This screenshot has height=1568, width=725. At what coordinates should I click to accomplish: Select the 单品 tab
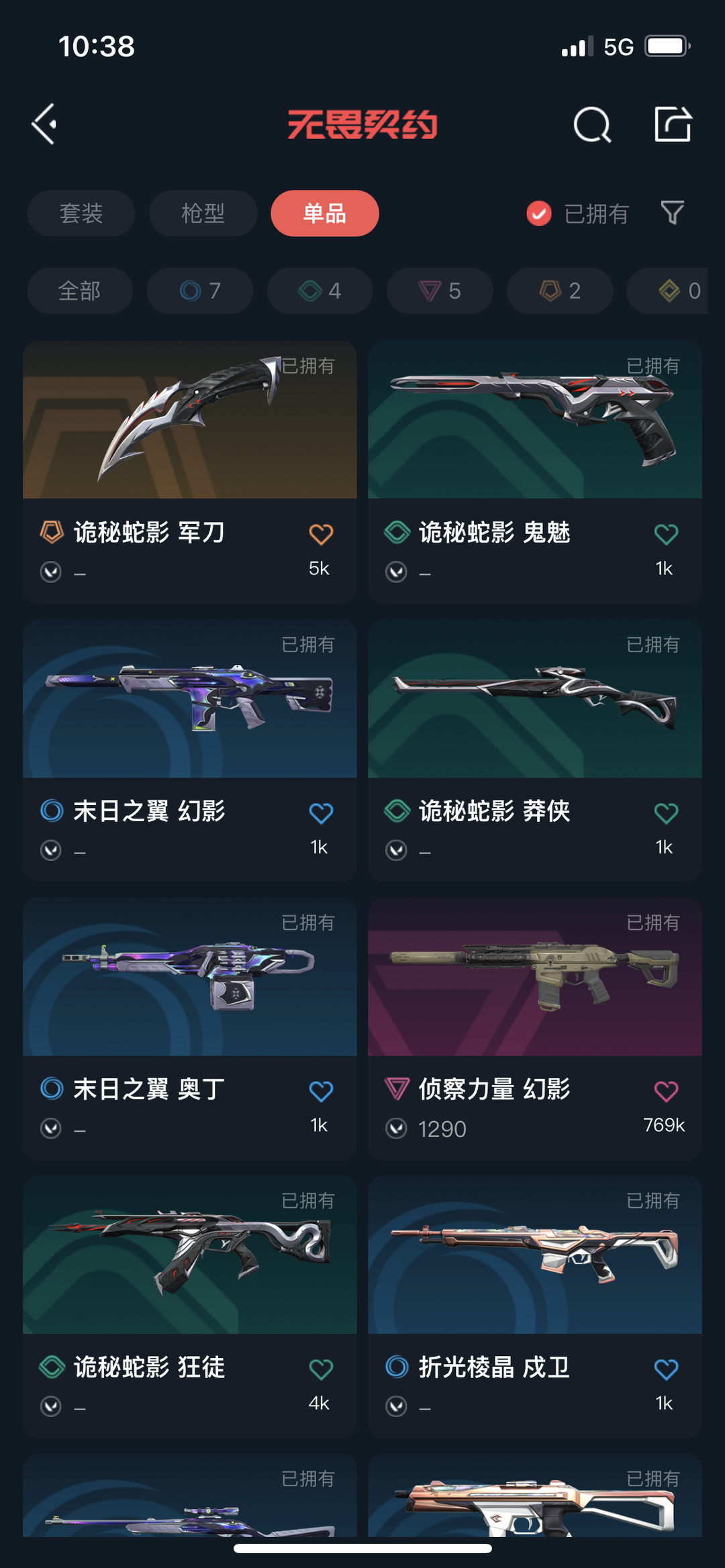point(325,213)
